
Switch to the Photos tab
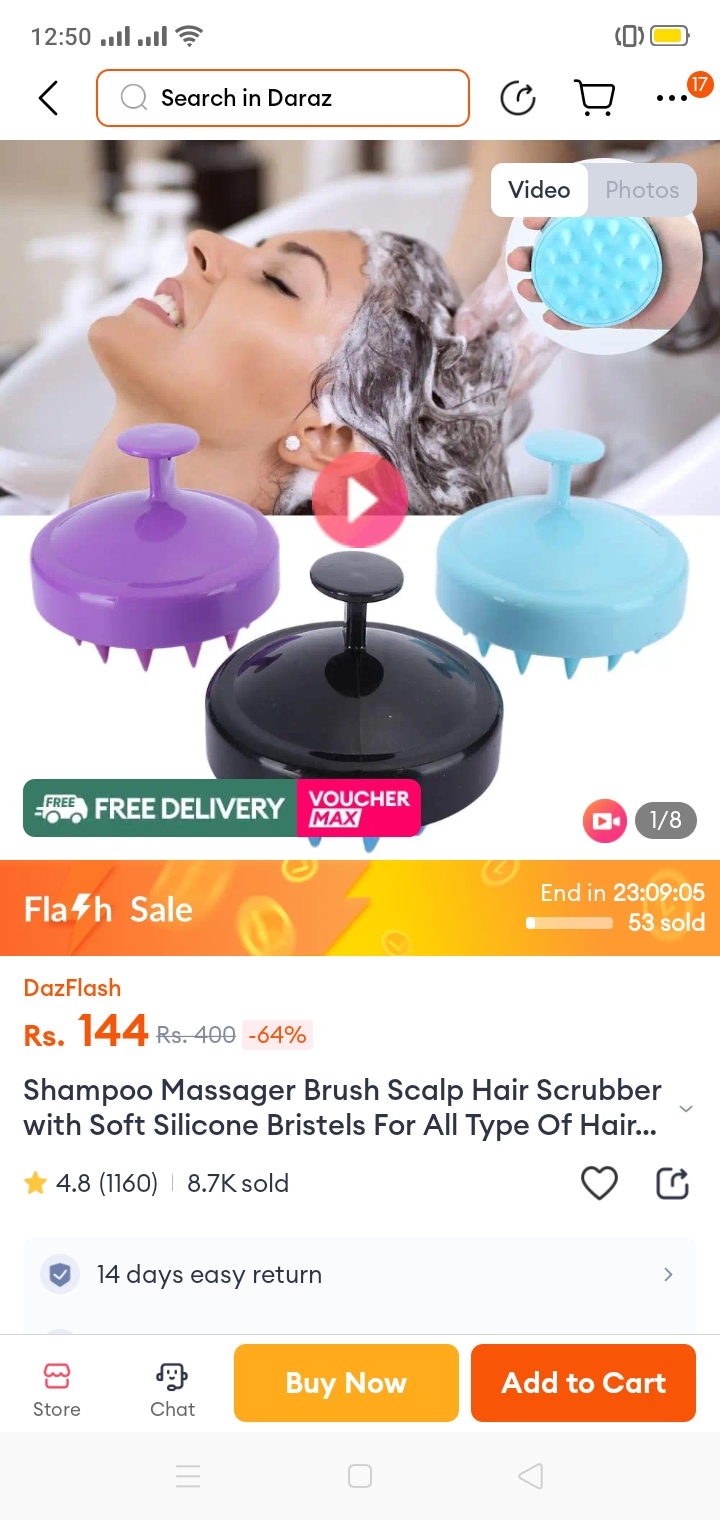pos(641,190)
